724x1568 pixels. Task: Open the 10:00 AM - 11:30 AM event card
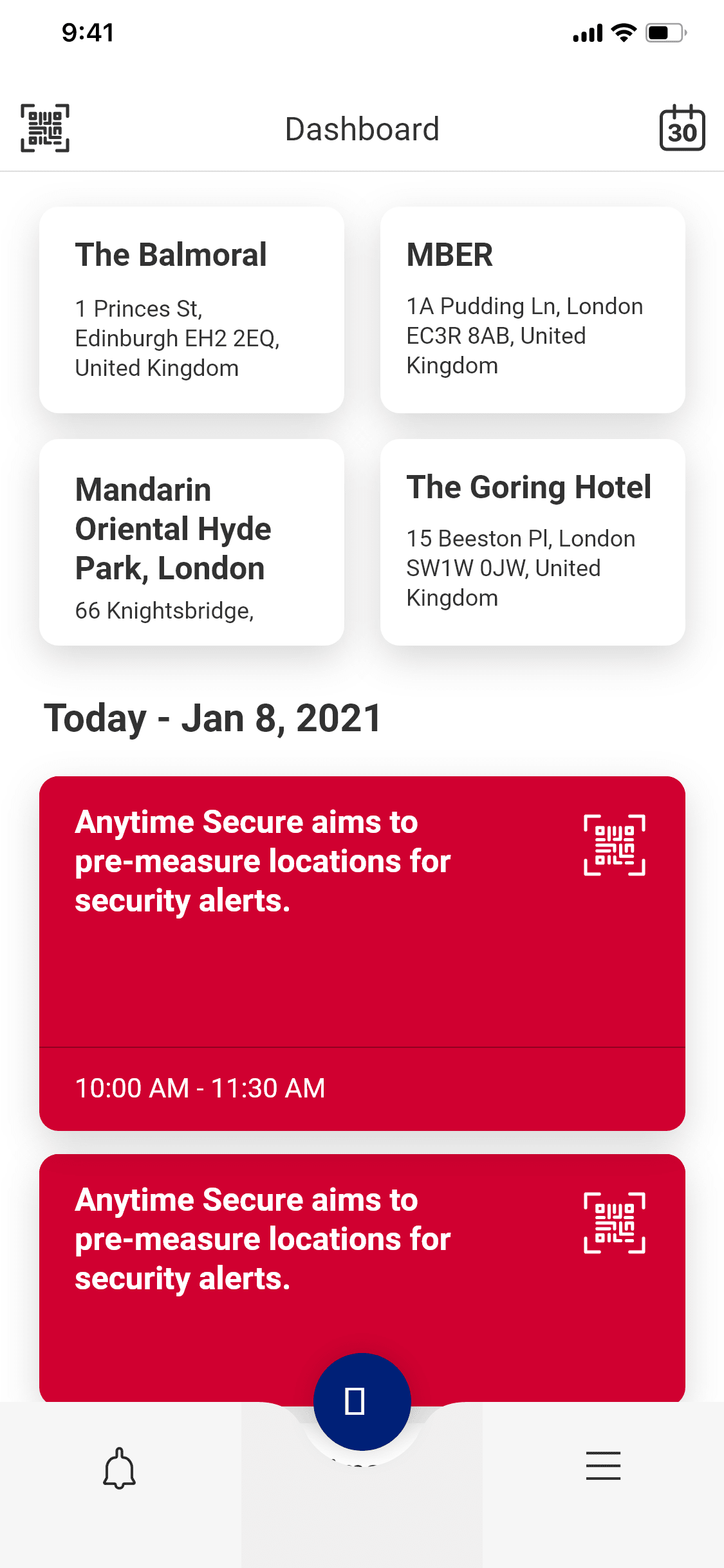(x=362, y=953)
